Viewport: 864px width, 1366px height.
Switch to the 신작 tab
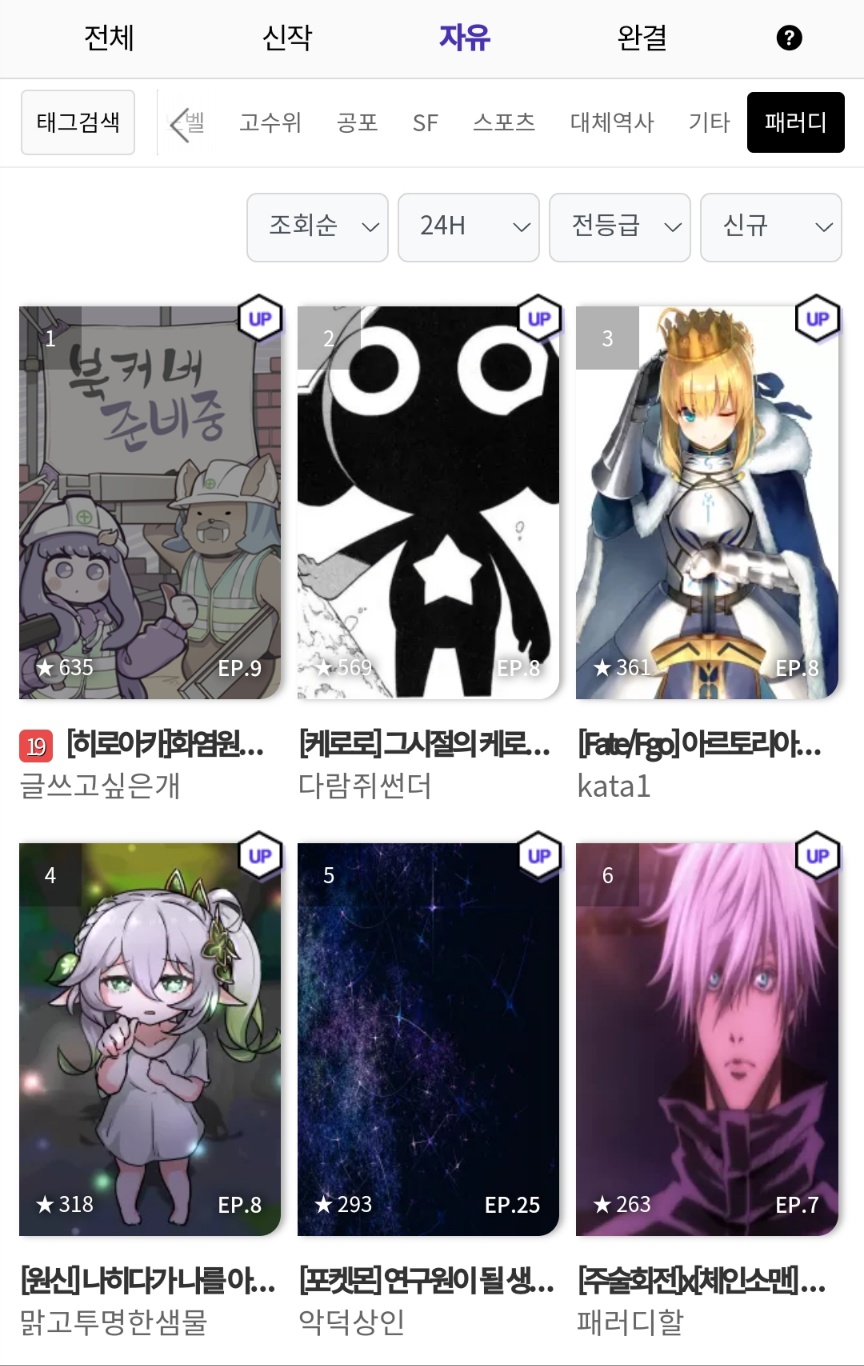[x=287, y=39]
